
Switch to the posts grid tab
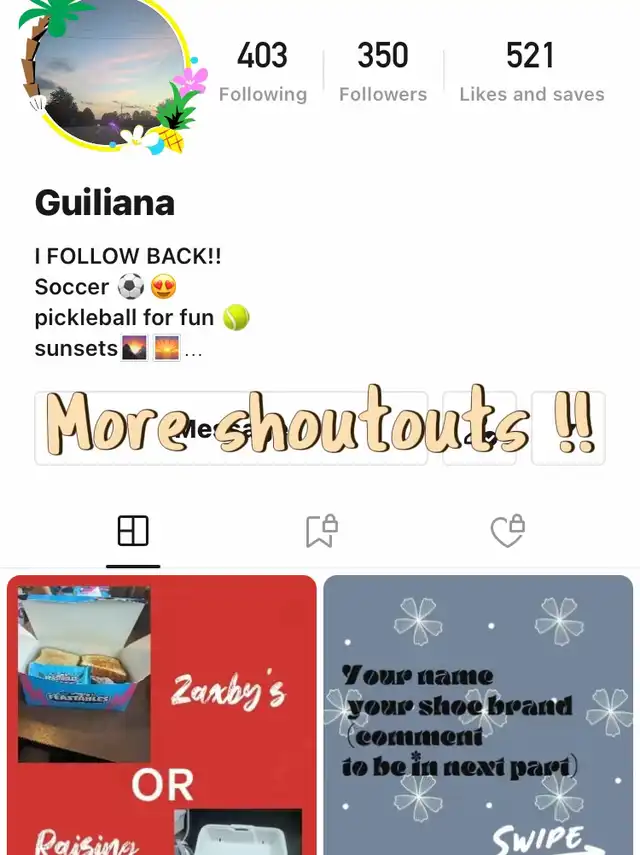point(133,531)
